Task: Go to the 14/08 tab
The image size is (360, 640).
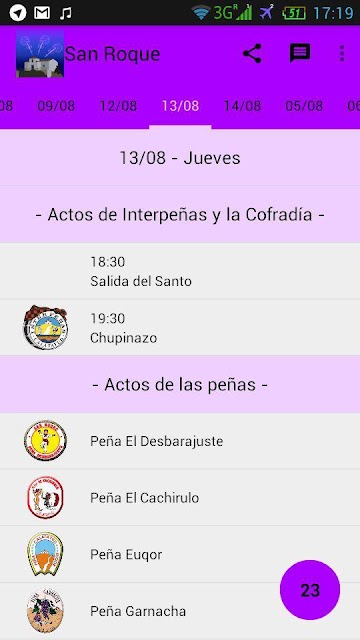Action: click(x=242, y=106)
